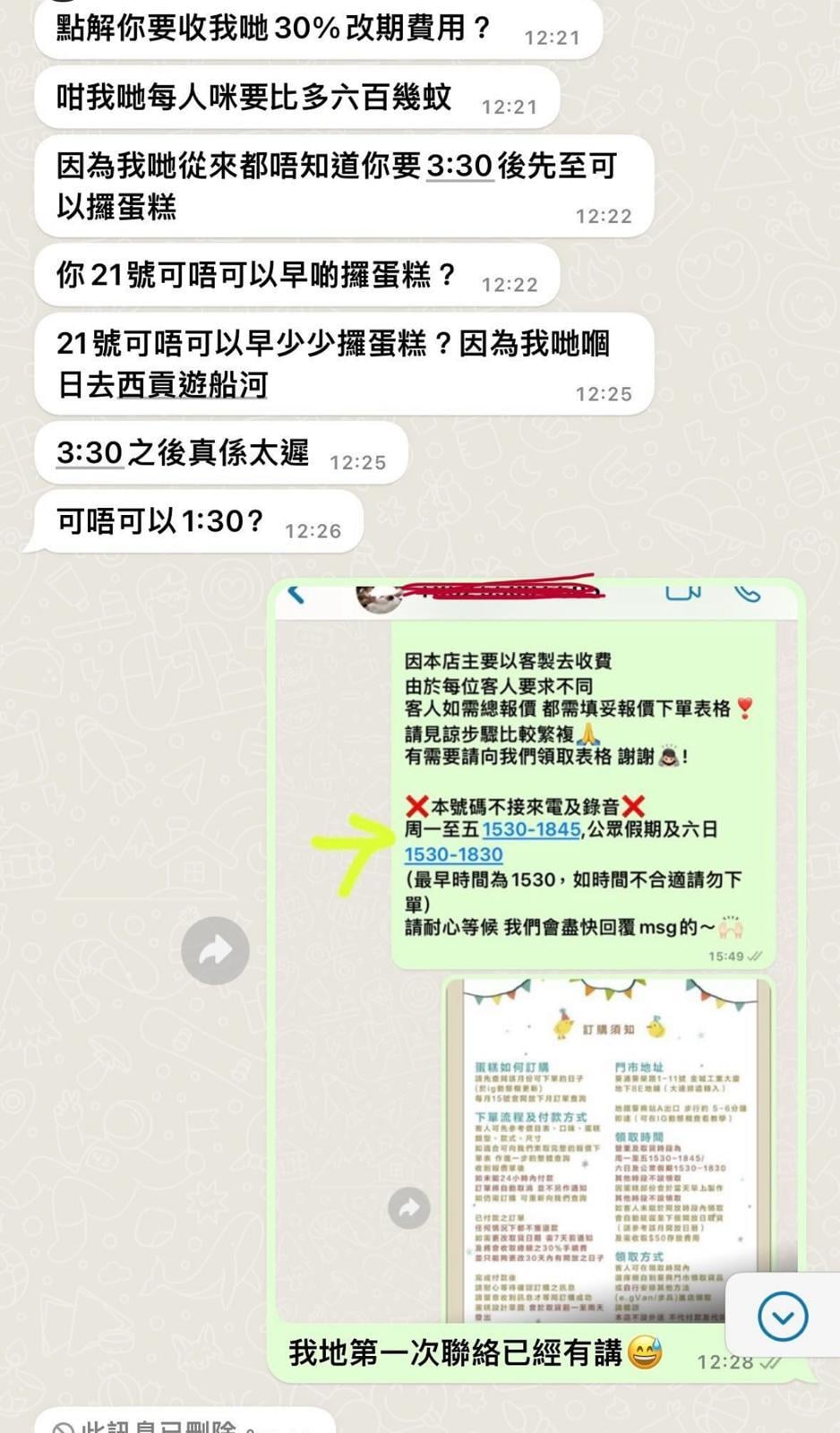The height and width of the screenshot is (1433, 840).
Task: Tap underlined 3:30 in 之後真係太遲 message
Action: point(90,453)
